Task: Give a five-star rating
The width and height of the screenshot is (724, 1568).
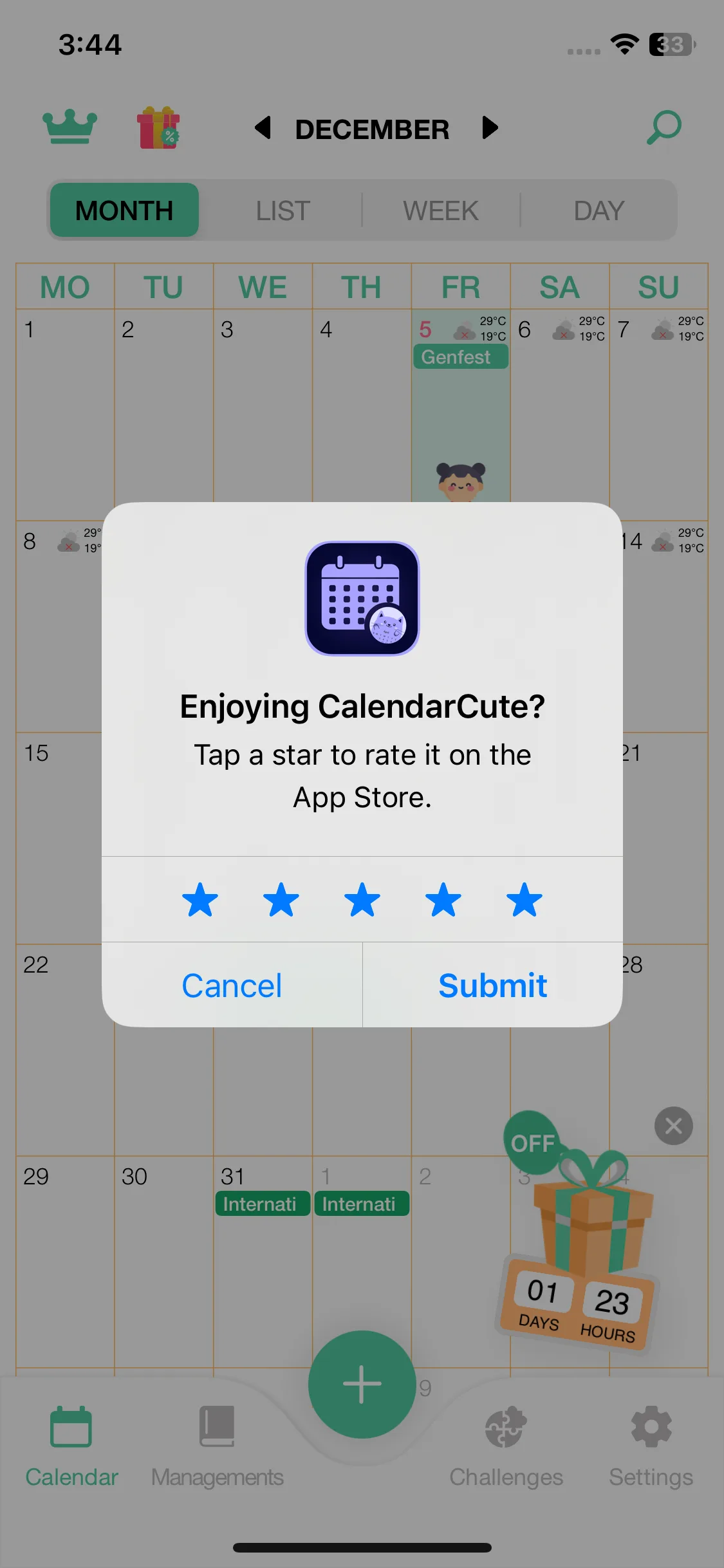Action: pos(524,900)
